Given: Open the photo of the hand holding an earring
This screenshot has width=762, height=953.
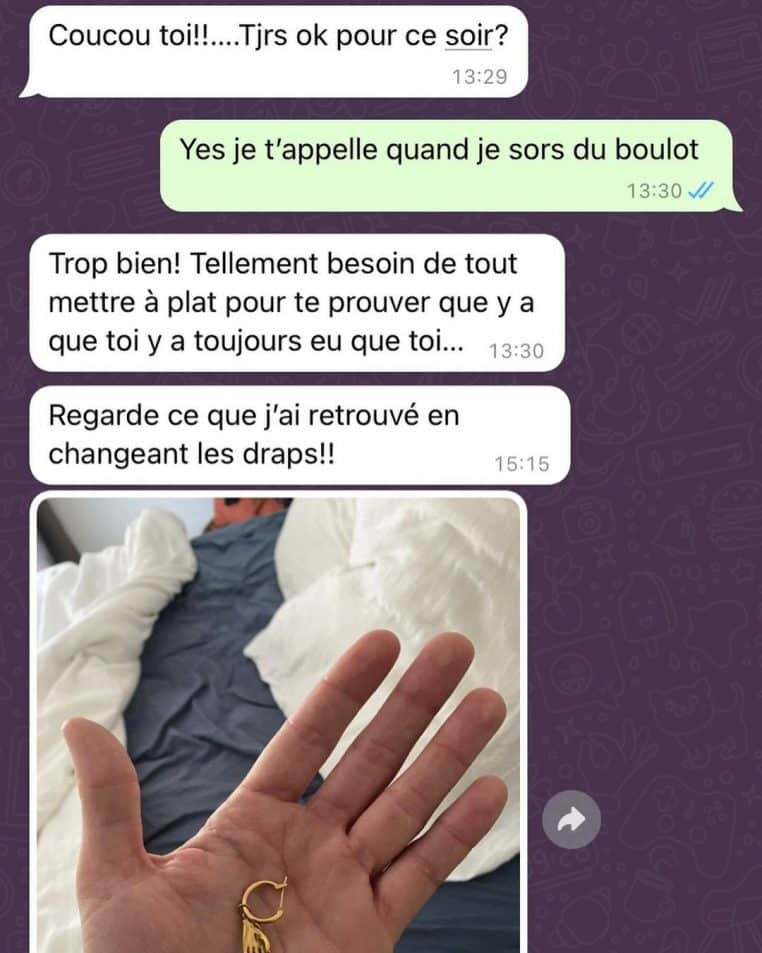Looking at the screenshot, I should [x=279, y=722].
